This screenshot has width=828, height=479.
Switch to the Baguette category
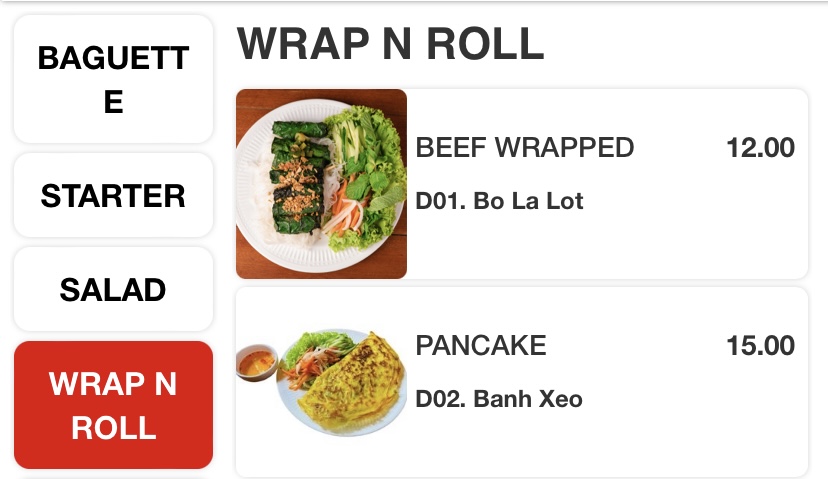tap(113, 80)
